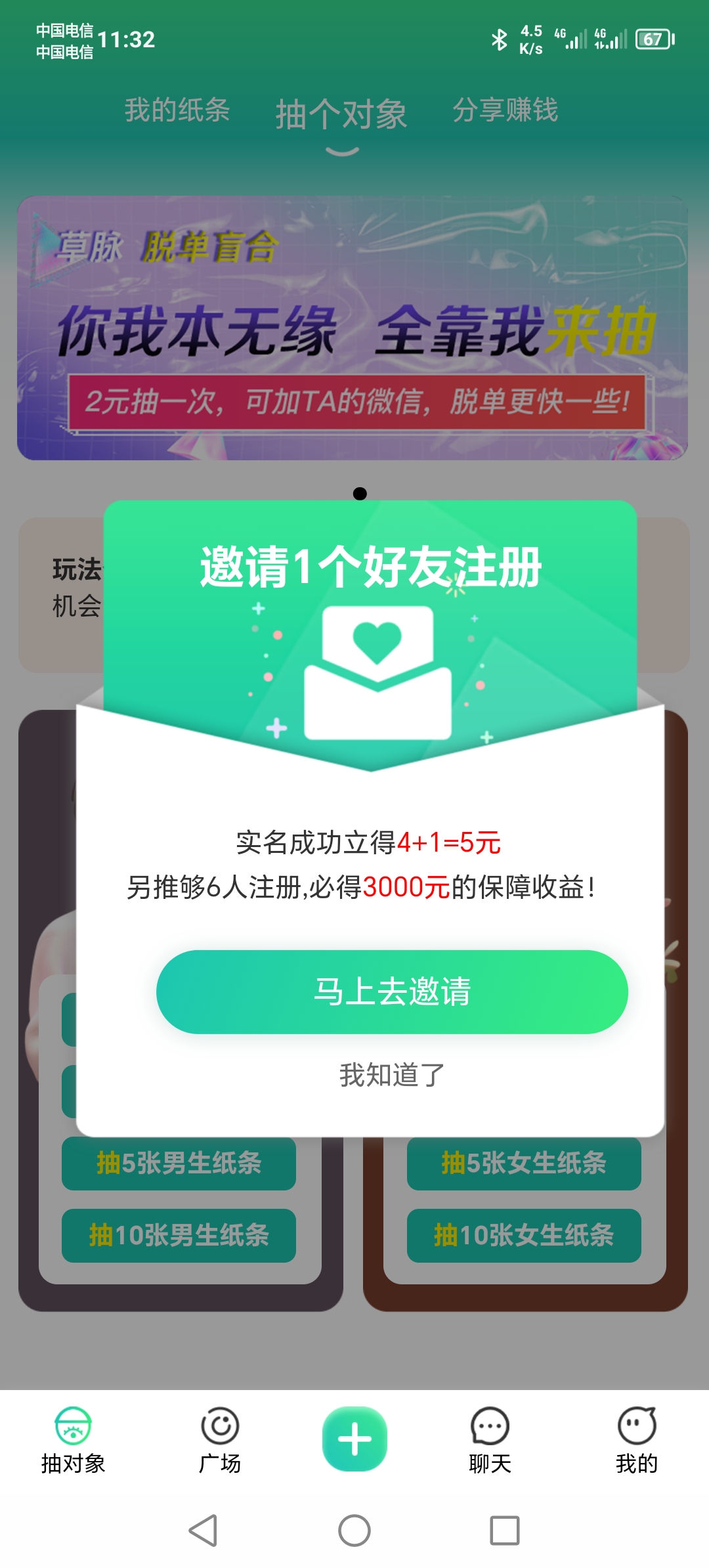Choose 抽10张男生纸条
The image size is (709, 1568).
179,1235
